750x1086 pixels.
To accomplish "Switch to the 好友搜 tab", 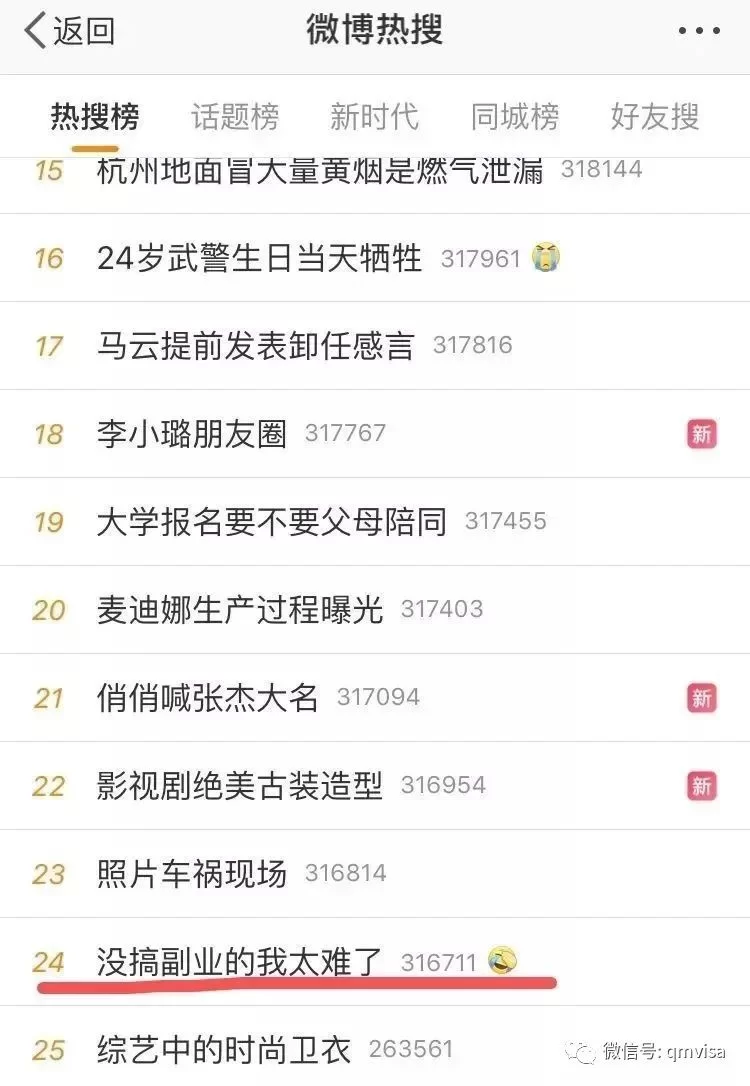I will pyautogui.click(x=654, y=118).
